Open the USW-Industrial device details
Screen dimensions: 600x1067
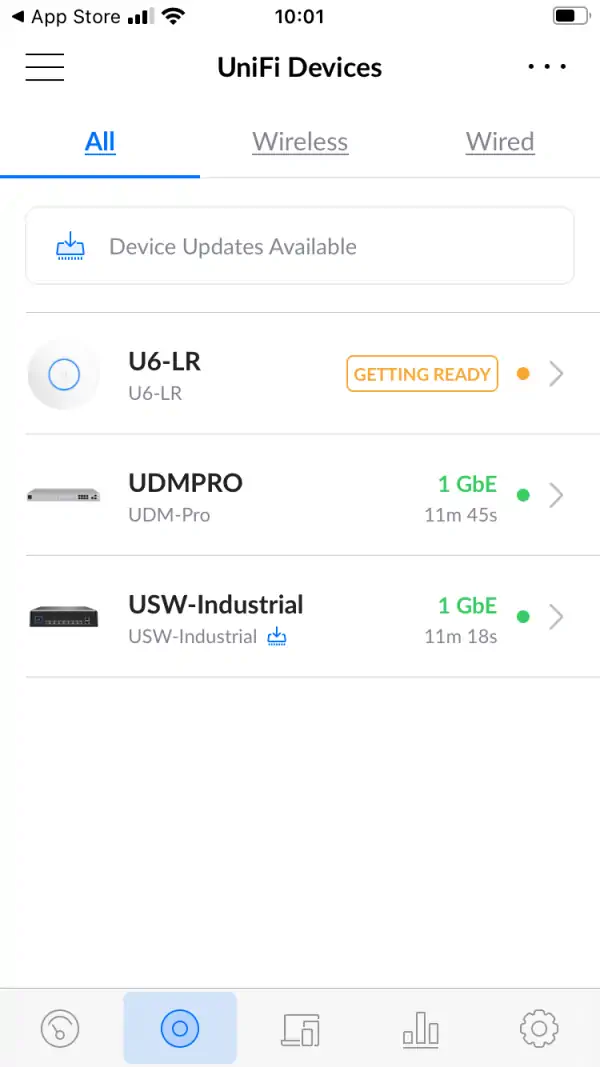[300, 617]
